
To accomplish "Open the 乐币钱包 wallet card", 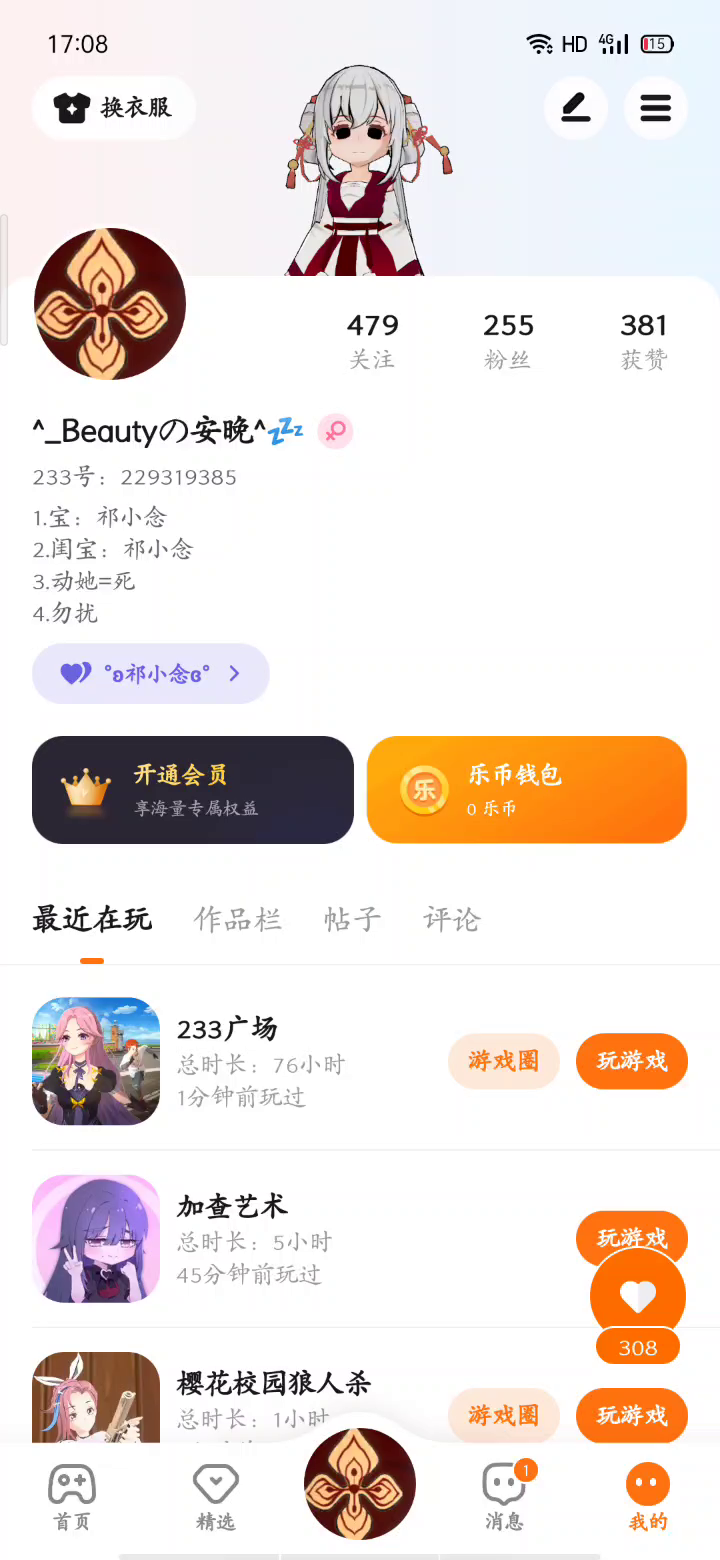I will pyautogui.click(x=527, y=790).
